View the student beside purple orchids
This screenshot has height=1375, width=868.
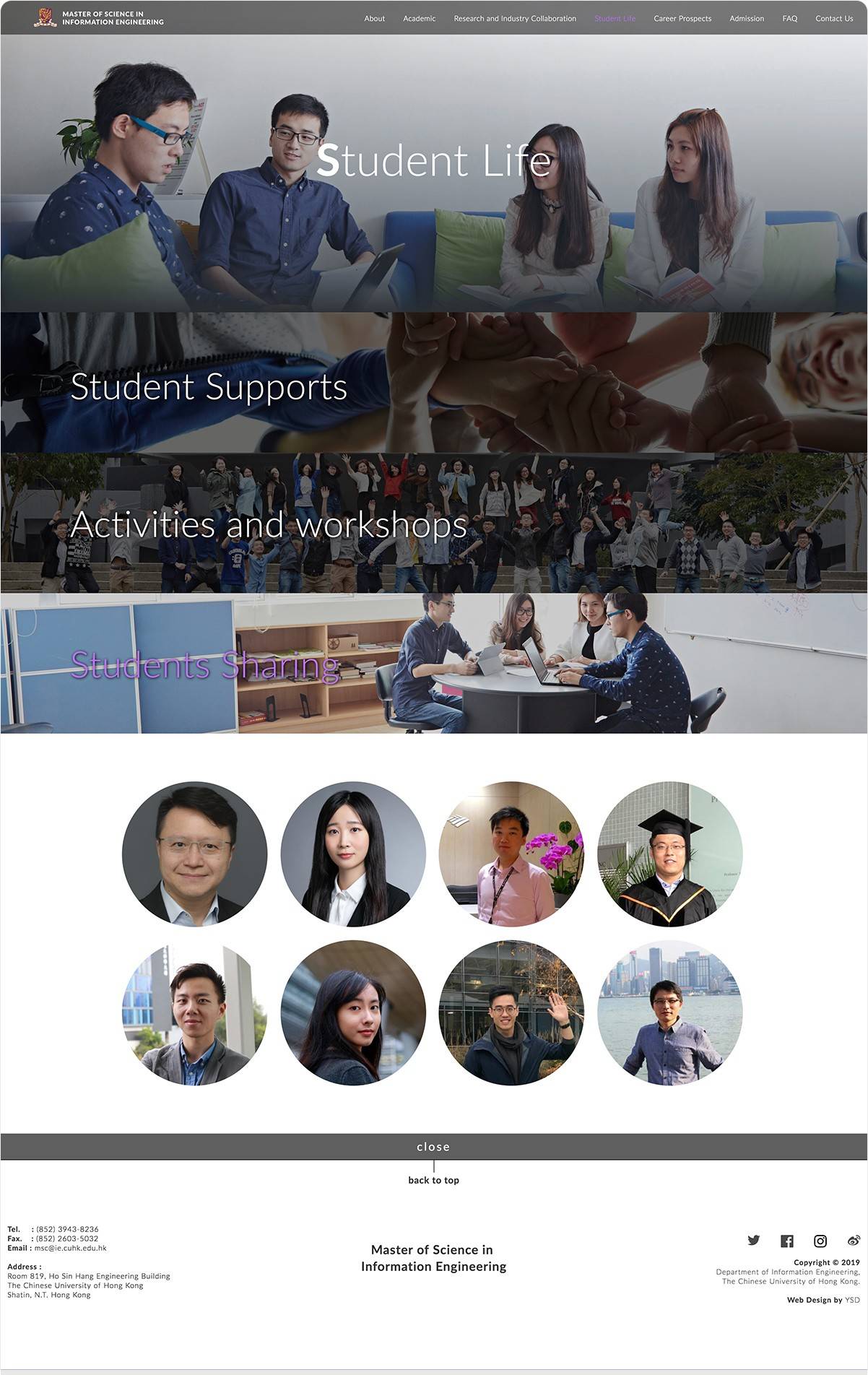pyautogui.click(x=511, y=854)
